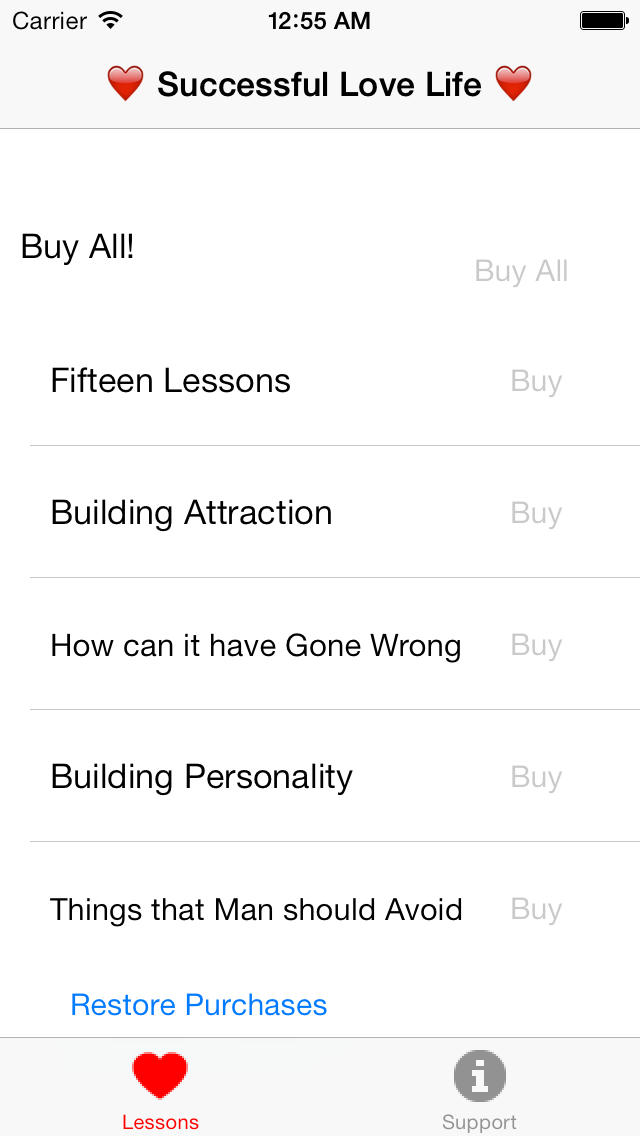The width and height of the screenshot is (640, 1136).
Task: Buy How can it have Gone Wrong
Action: click(536, 645)
